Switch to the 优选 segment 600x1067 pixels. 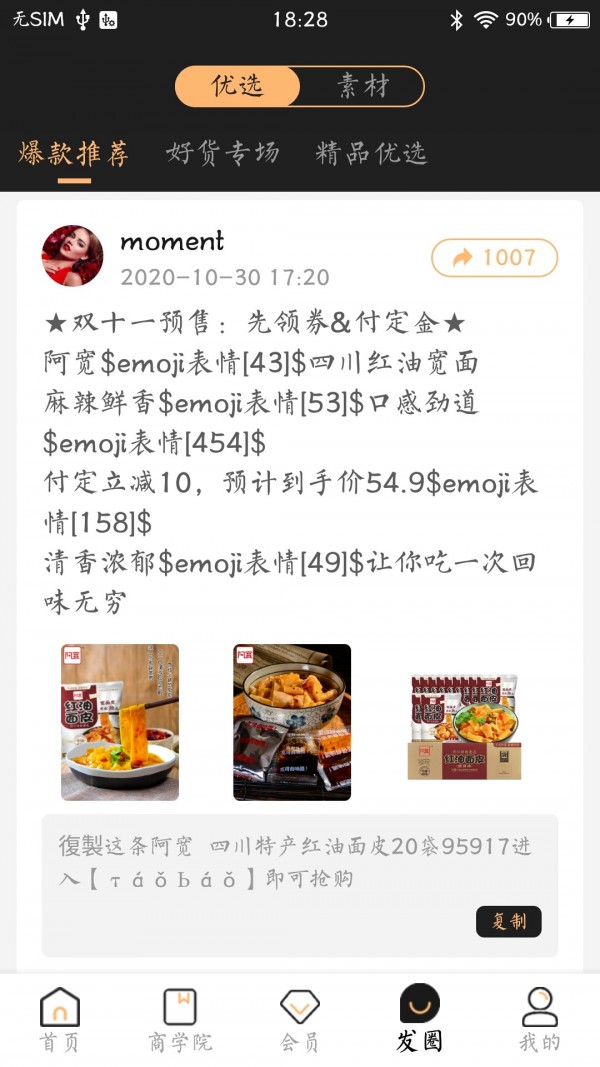pyautogui.click(x=238, y=87)
